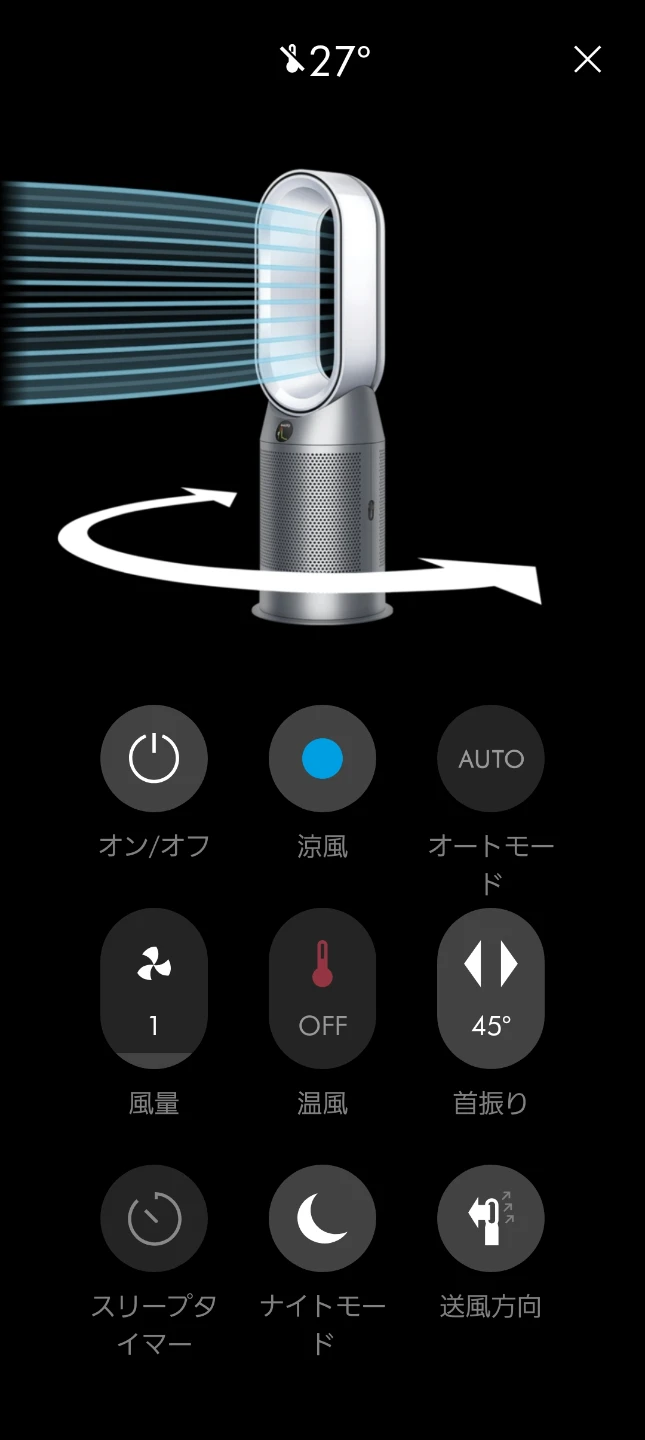Open the スリープタイマー sleep timer
Viewport: 645px width, 1440px height.
154,1218
